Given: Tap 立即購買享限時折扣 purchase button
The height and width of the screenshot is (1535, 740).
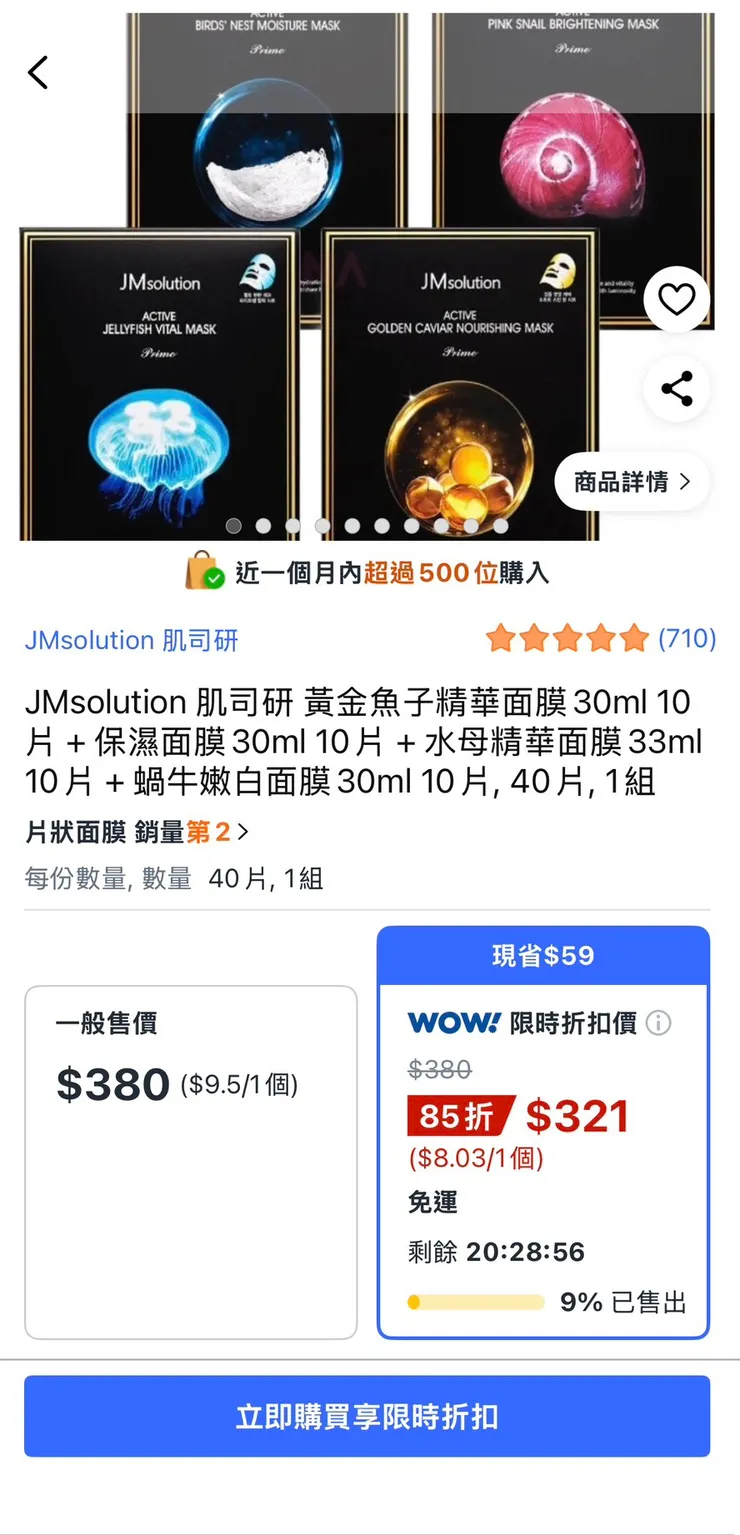Looking at the screenshot, I should [x=370, y=1416].
